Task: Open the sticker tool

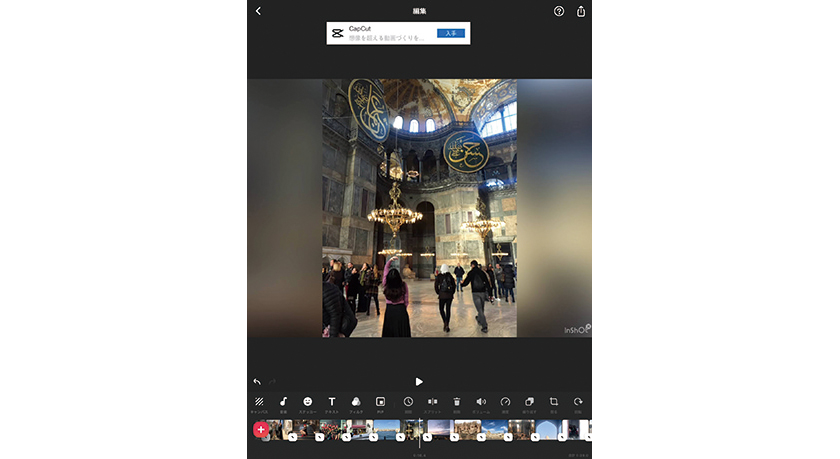Action: [x=308, y=402]
